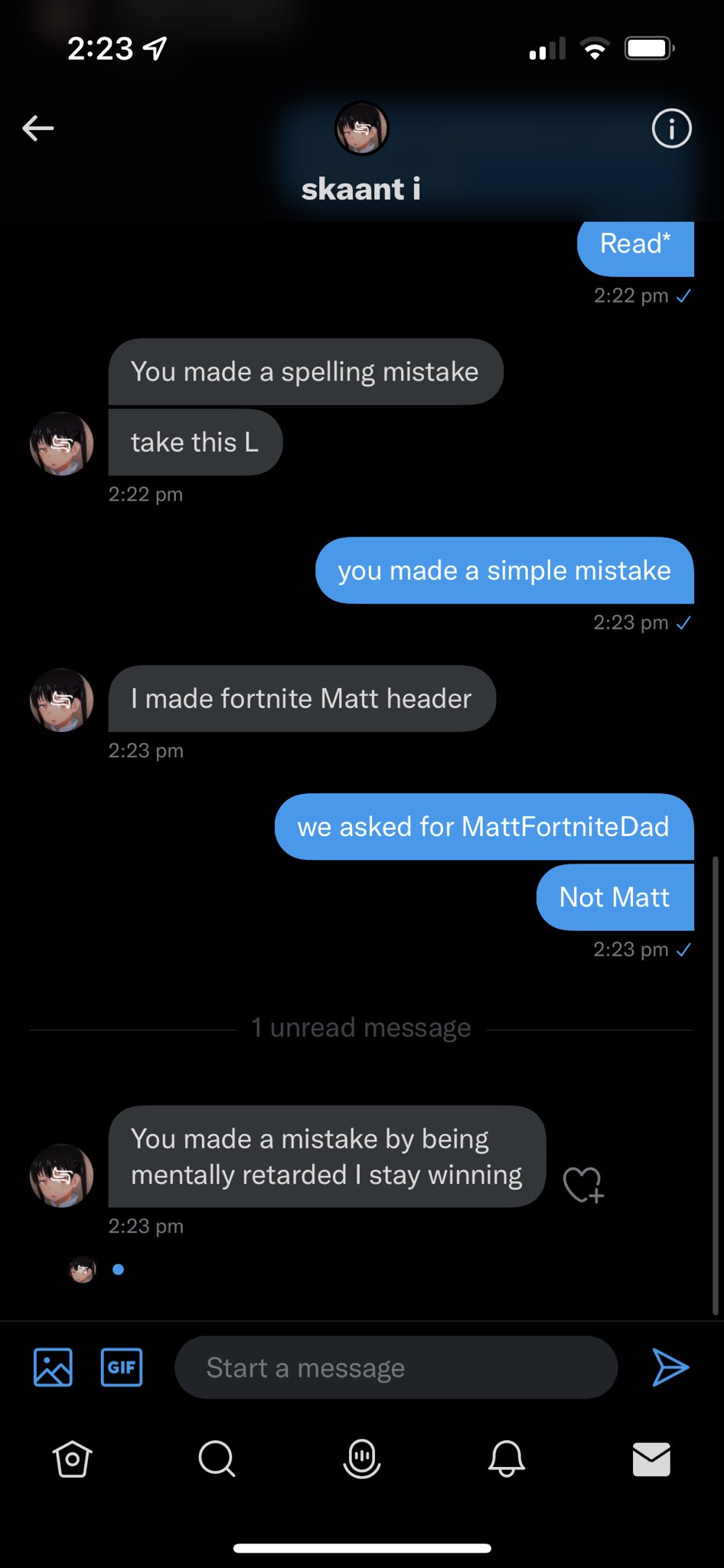Screen dimensions: 724x1568
Task: Attach a photo to the message
Action: pyautogui.click(x=53, y=1367)
